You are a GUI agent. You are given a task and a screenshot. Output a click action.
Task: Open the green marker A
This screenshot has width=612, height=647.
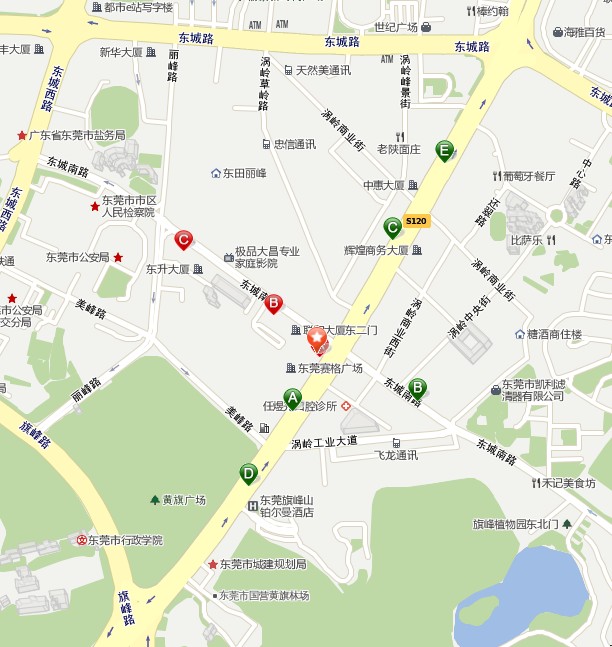point(293,397)
